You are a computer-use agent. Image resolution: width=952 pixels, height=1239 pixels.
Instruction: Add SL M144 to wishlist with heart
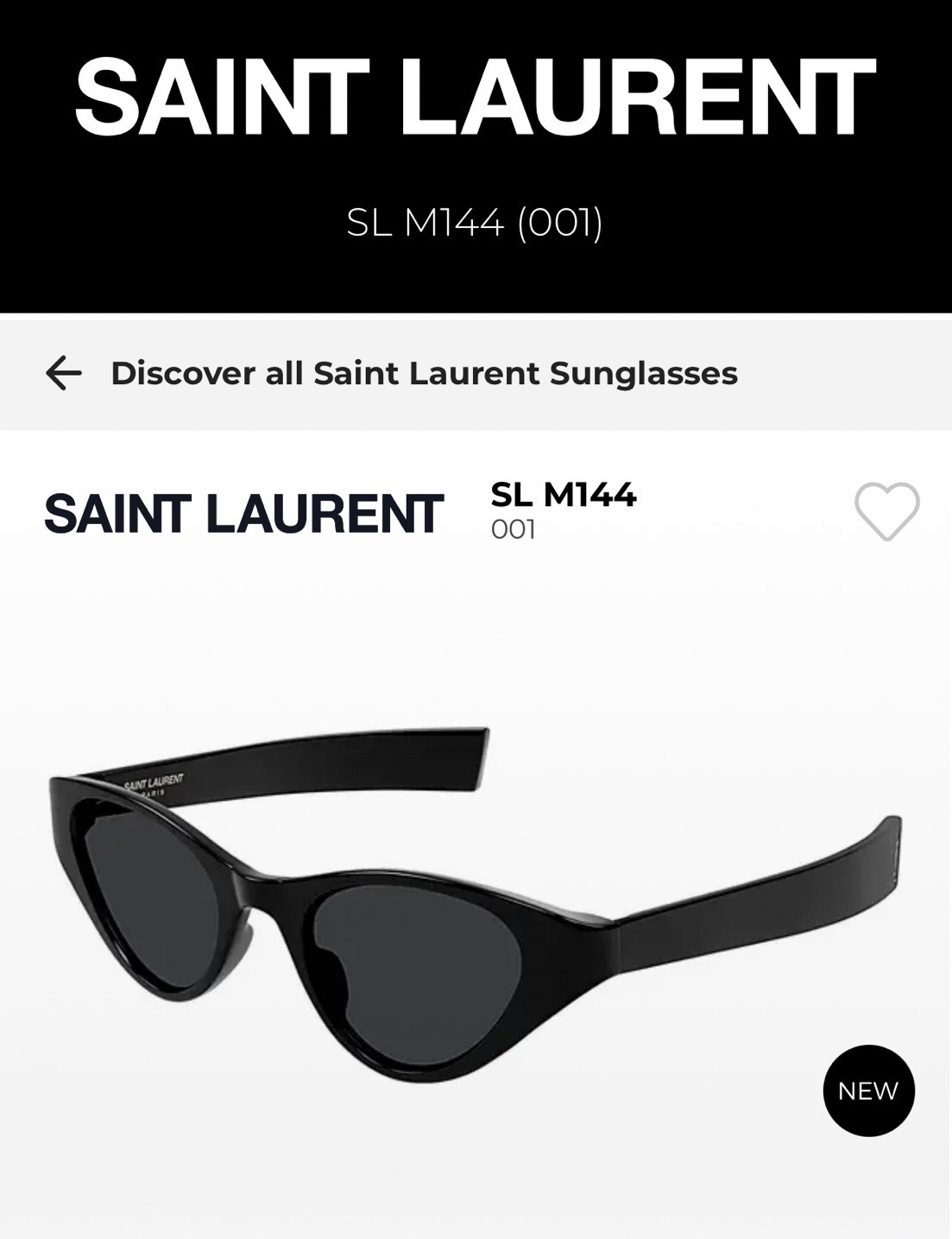[886, 511]
